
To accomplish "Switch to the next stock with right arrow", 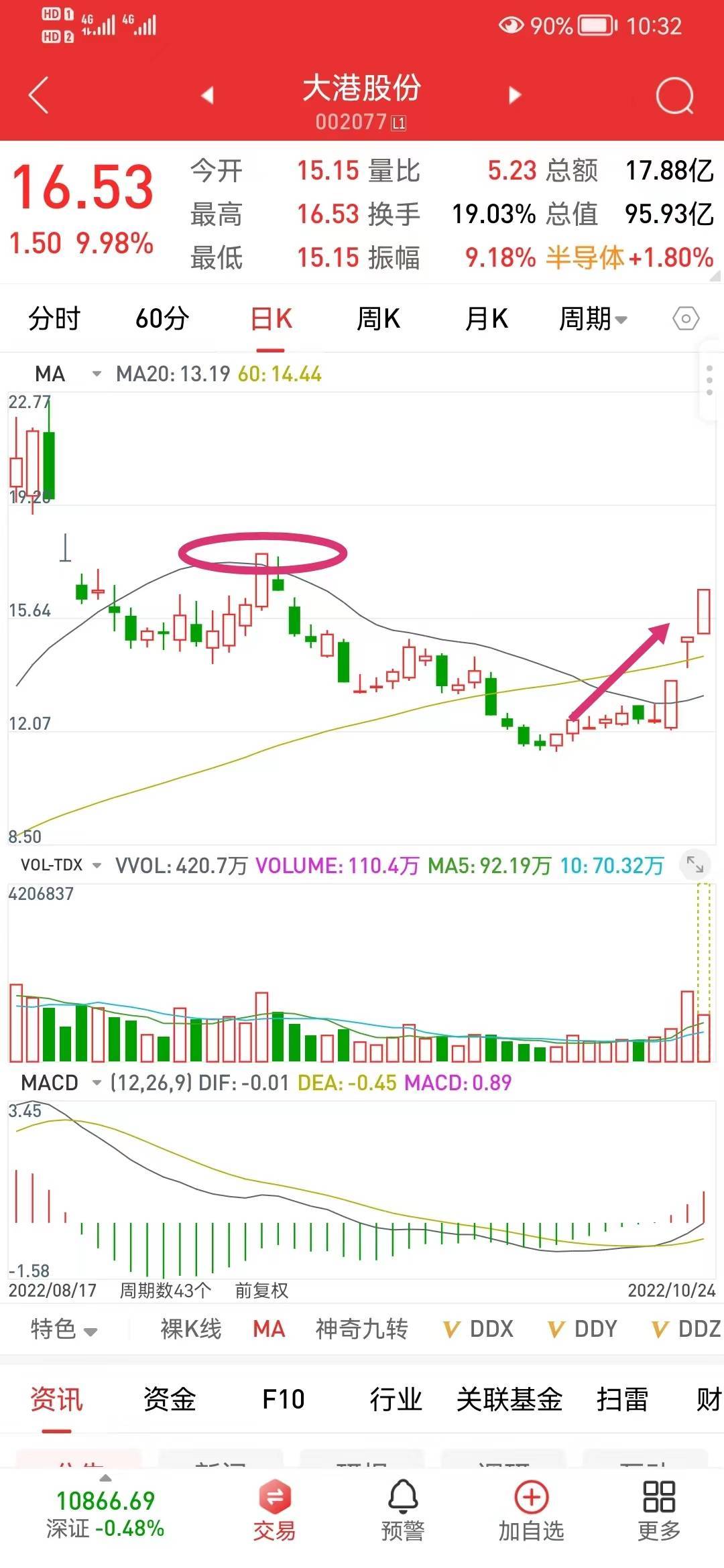I will click(x=514, y=95).
